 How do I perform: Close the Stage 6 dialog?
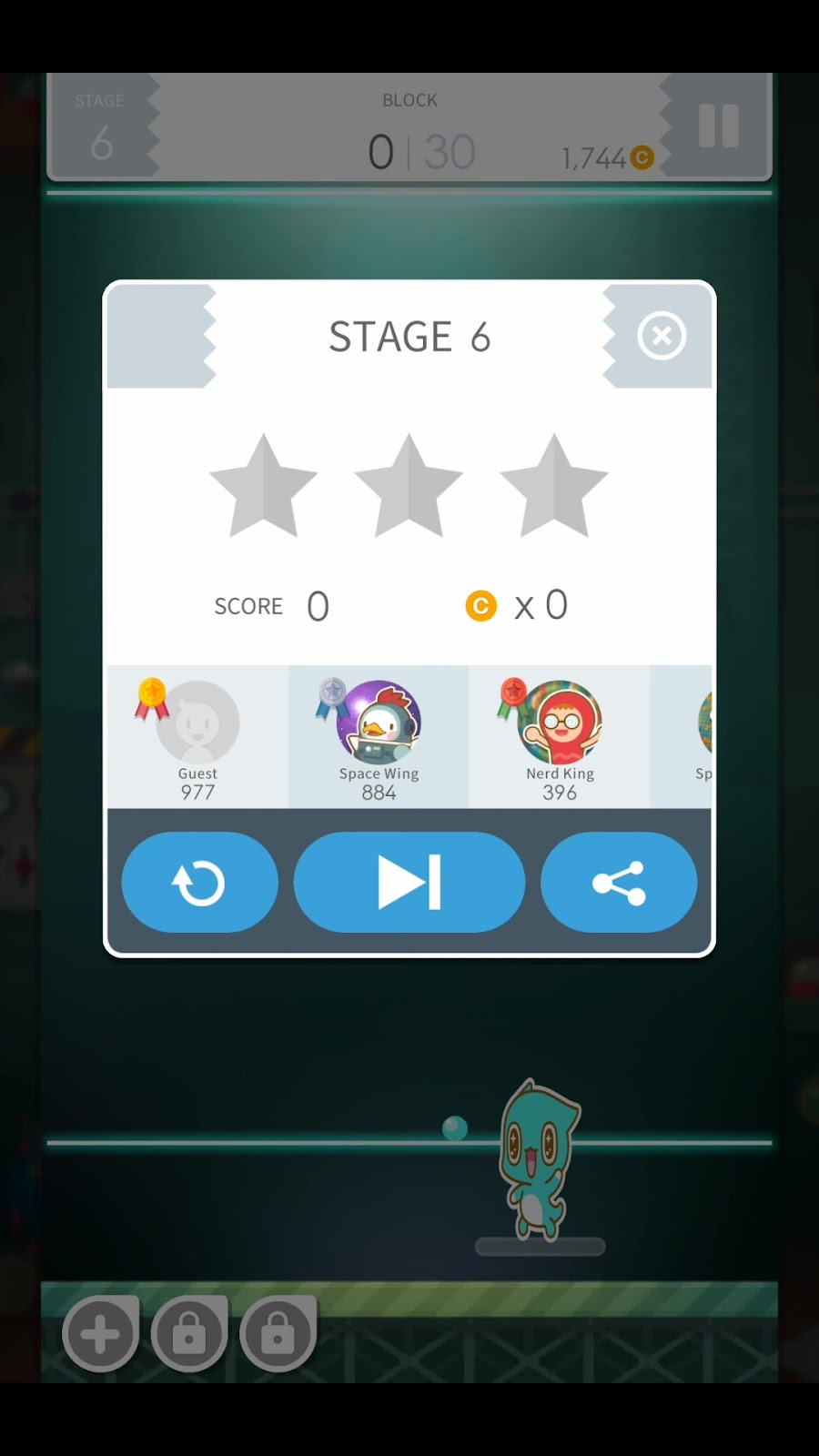pos(662,336)
